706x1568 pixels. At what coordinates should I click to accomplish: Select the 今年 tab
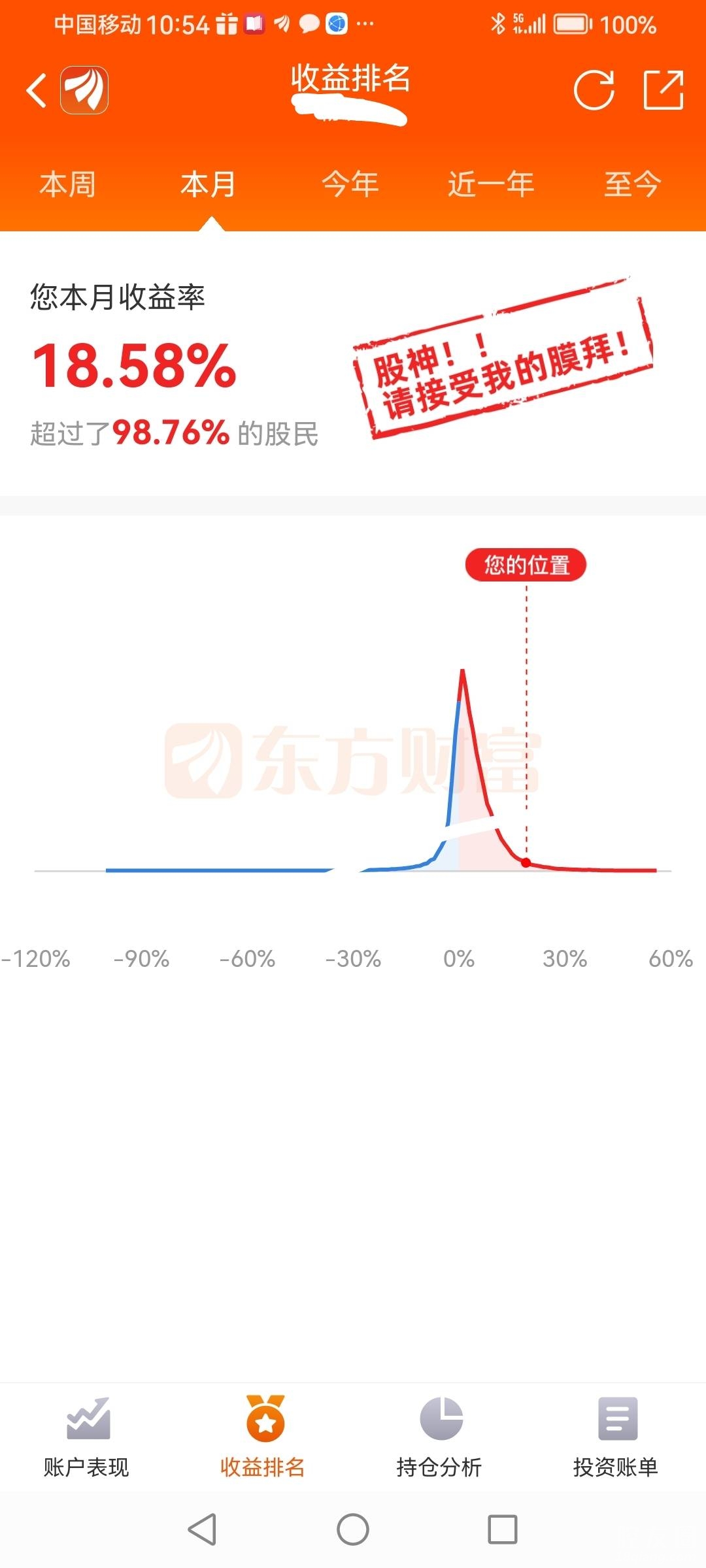pyautogui.click(x=350, y=184)
